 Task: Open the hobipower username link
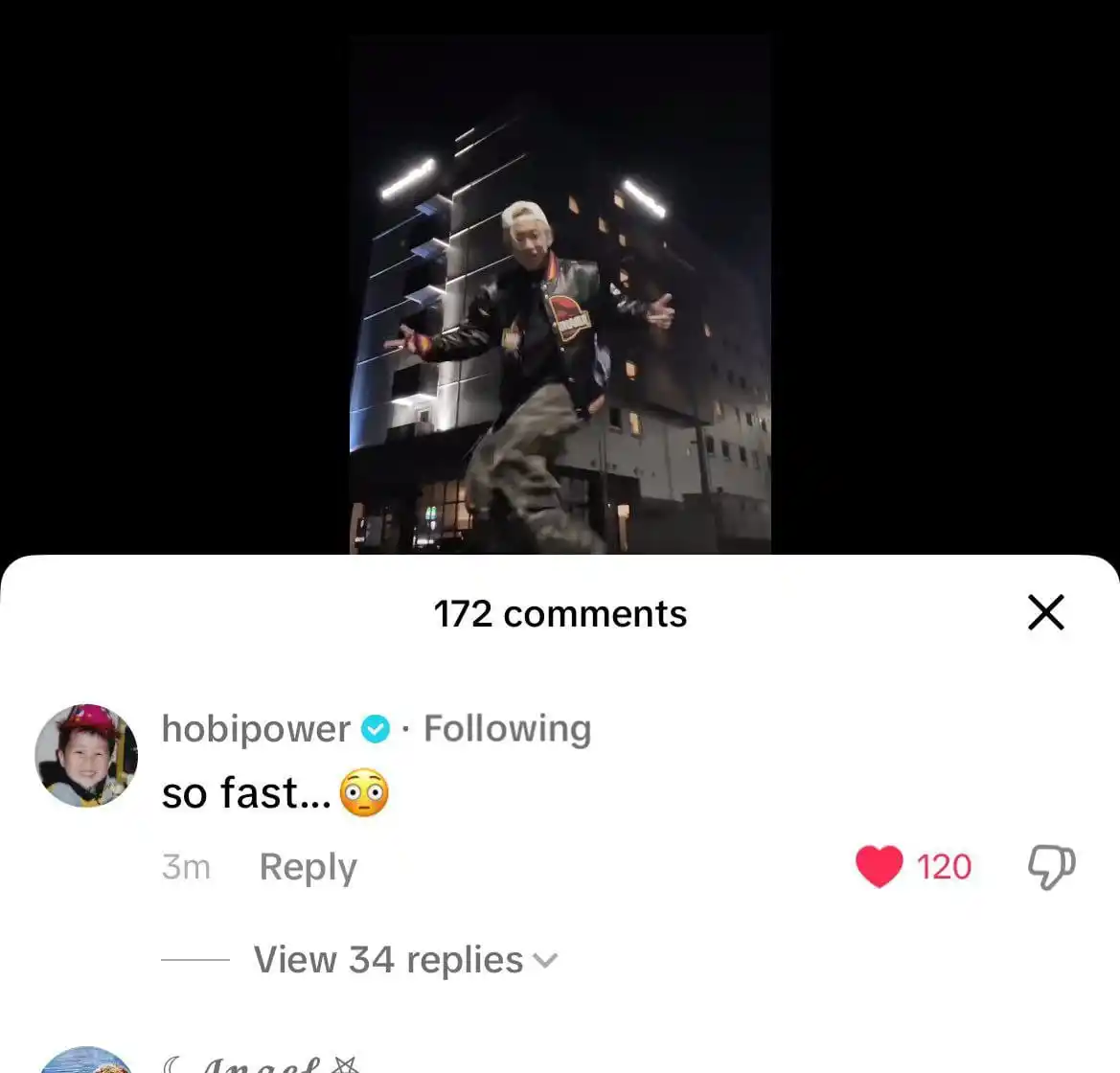tap(256, 729)
